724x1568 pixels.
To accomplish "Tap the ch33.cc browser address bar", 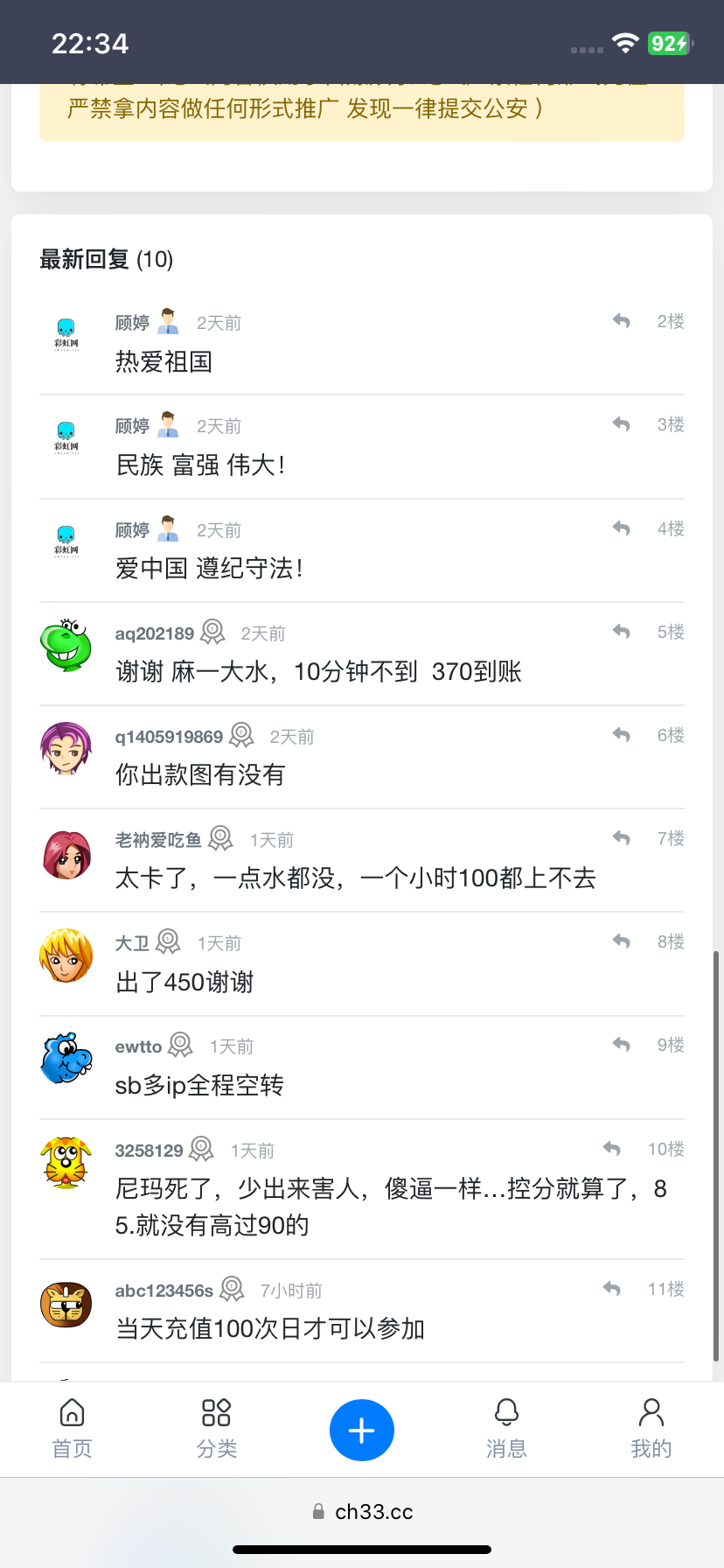I will [x=362, y=1511].
